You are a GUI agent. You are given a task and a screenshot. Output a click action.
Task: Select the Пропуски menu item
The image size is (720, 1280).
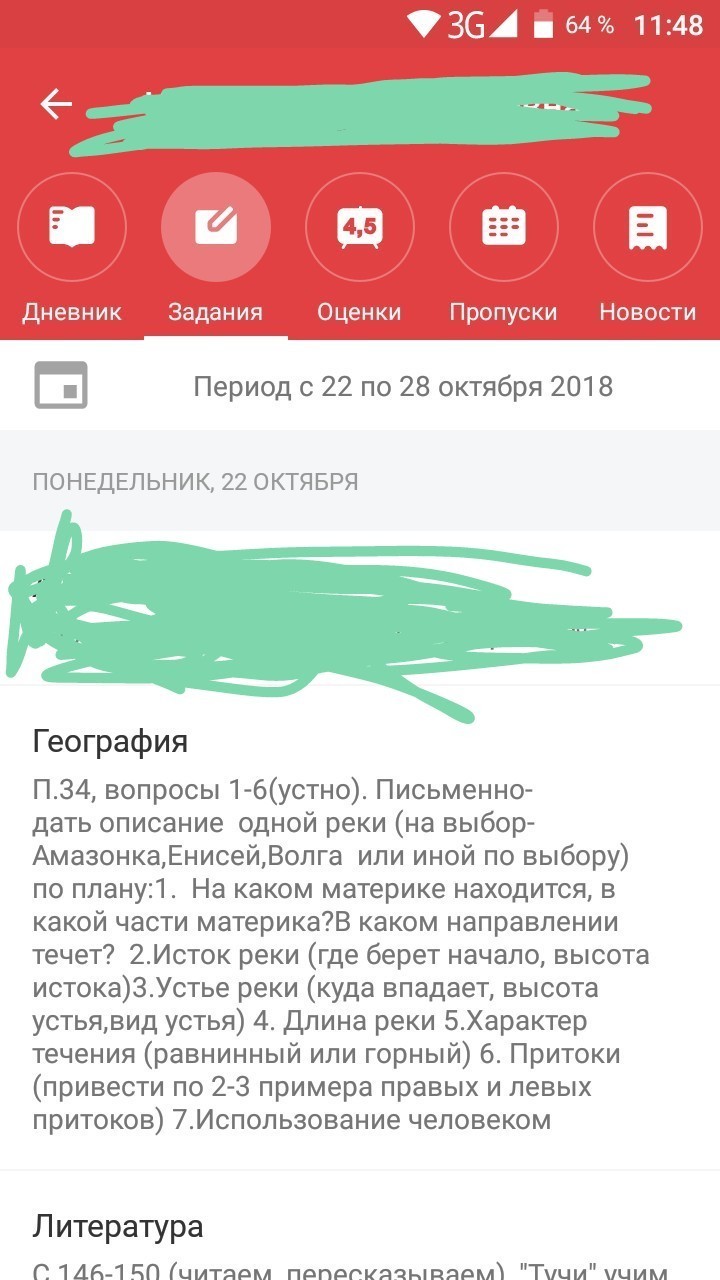coord(504,311)
